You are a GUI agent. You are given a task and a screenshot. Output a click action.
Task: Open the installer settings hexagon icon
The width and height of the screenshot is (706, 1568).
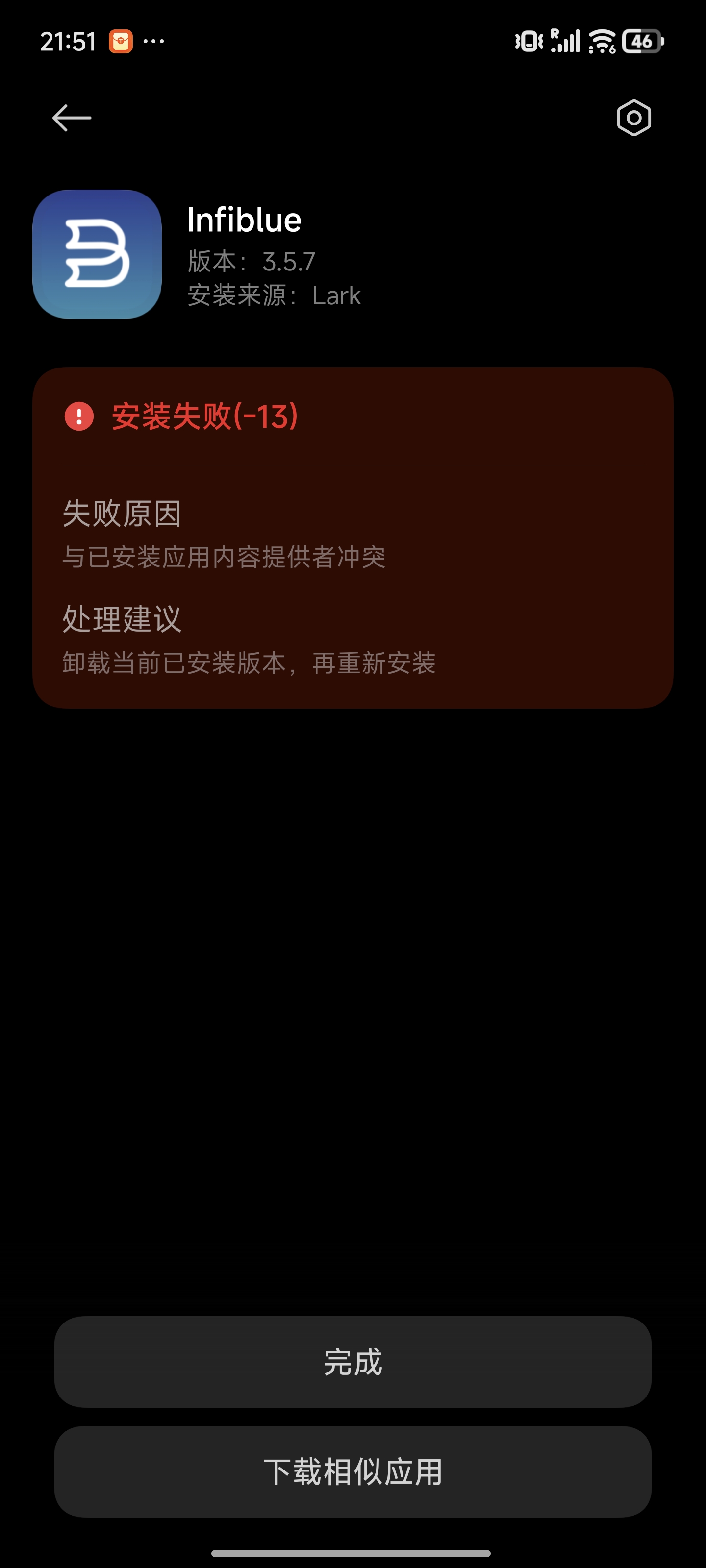[633, 118]
